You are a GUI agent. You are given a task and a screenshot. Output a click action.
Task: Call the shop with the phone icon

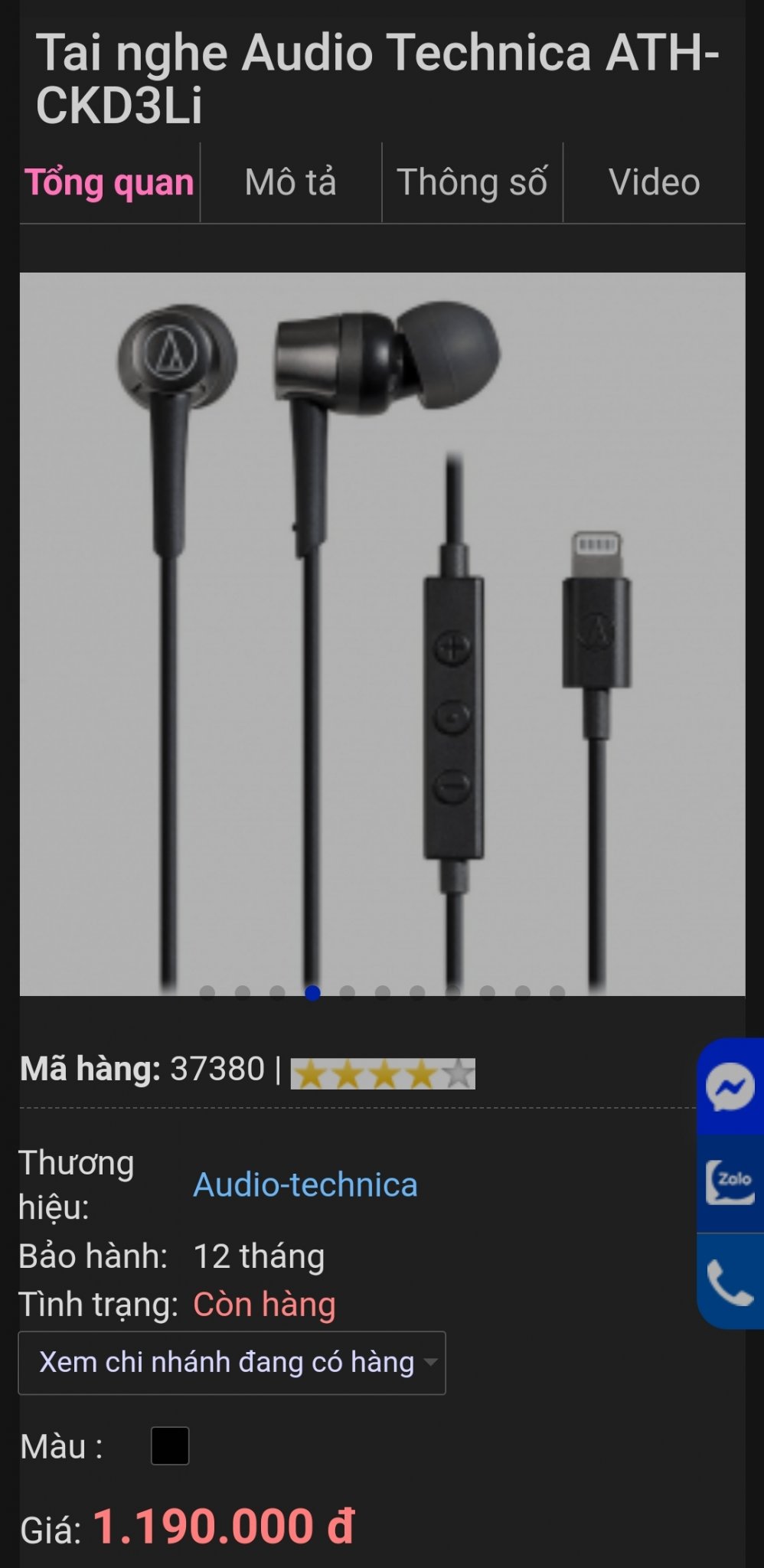tap(730, 1282)
